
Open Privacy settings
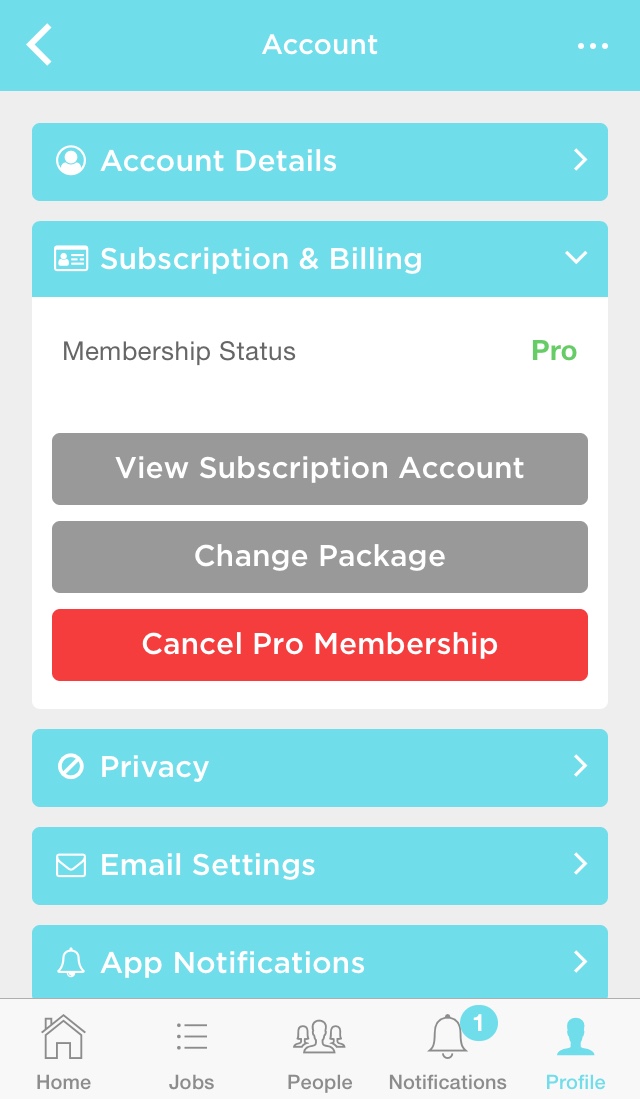coord(320,767)
